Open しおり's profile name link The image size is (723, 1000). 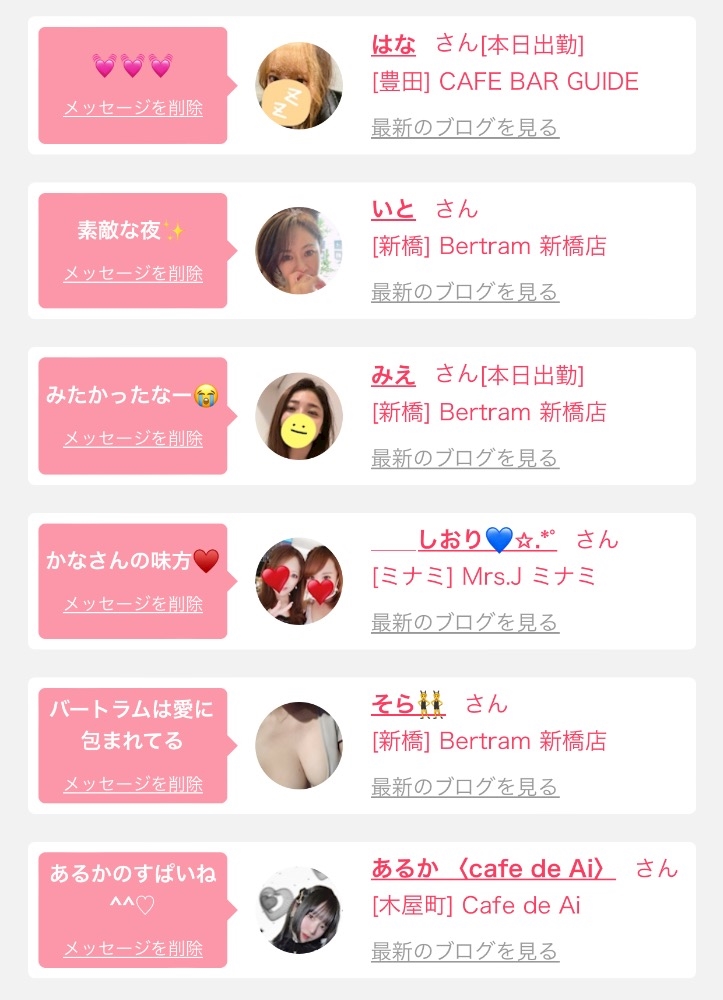click(x=464, y=540)
